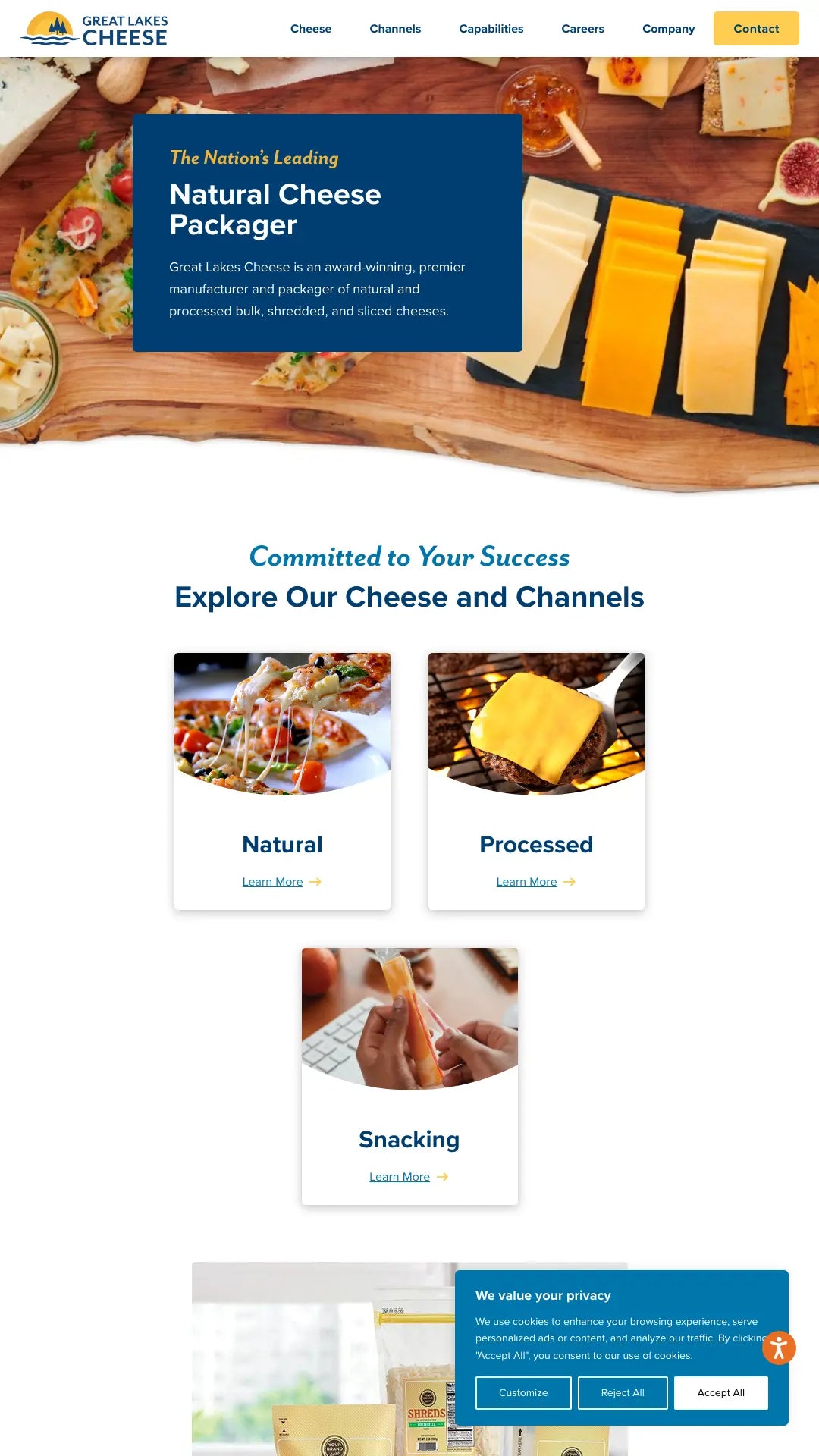Tap the yellow Contact button

click(756, 29)
